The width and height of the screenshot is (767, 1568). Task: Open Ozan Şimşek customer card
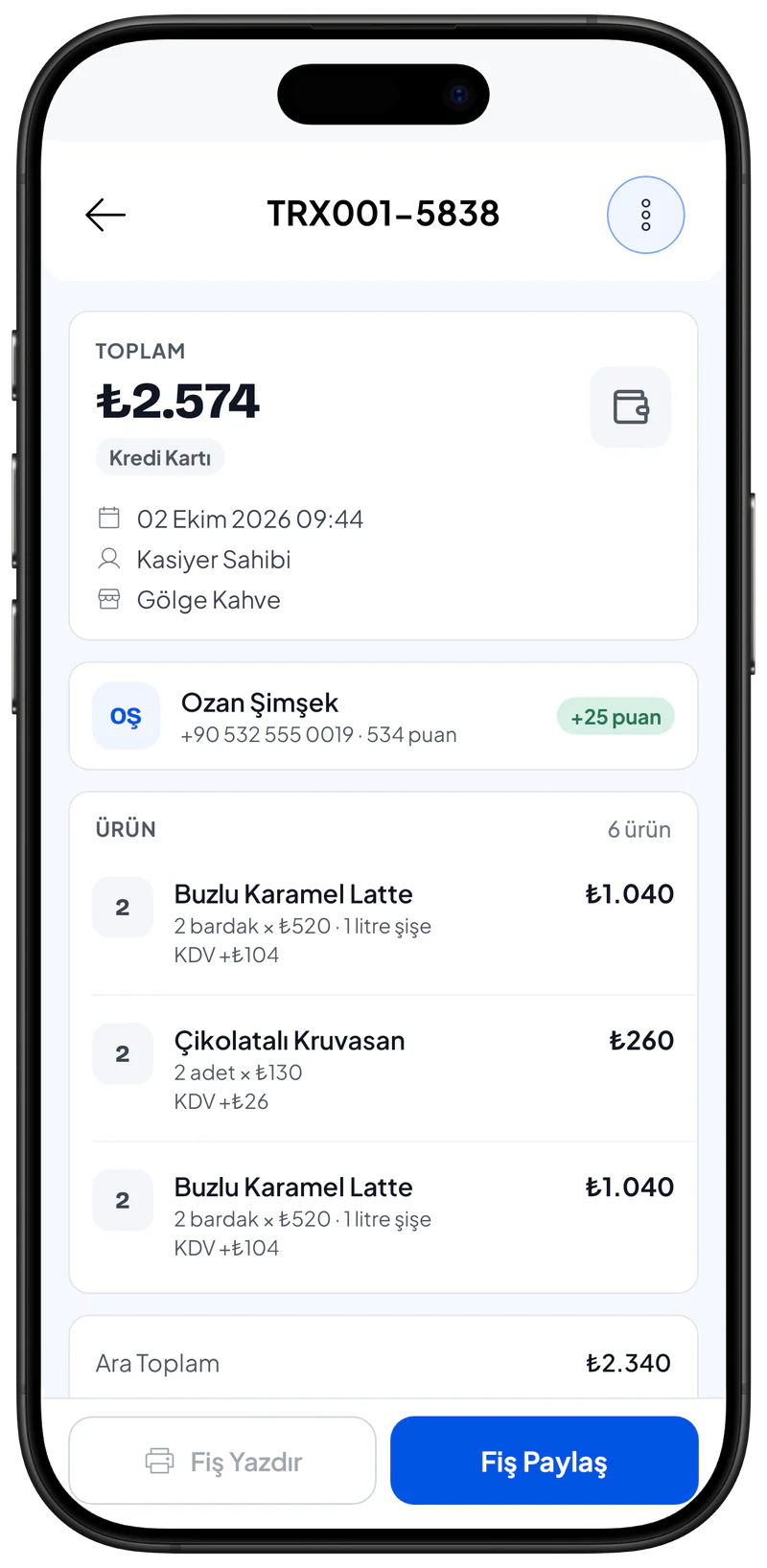(383, 716)
